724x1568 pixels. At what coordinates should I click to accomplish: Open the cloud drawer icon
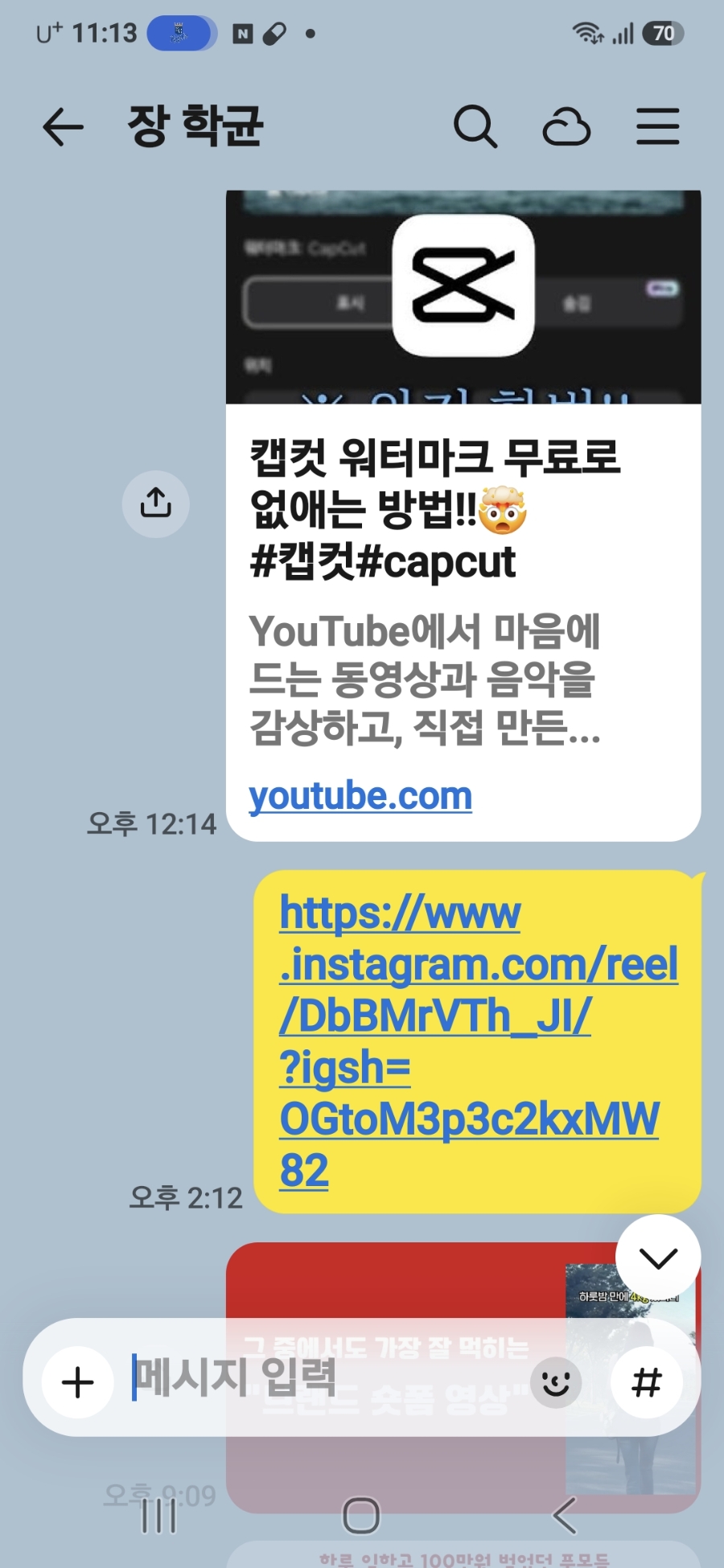566,127
